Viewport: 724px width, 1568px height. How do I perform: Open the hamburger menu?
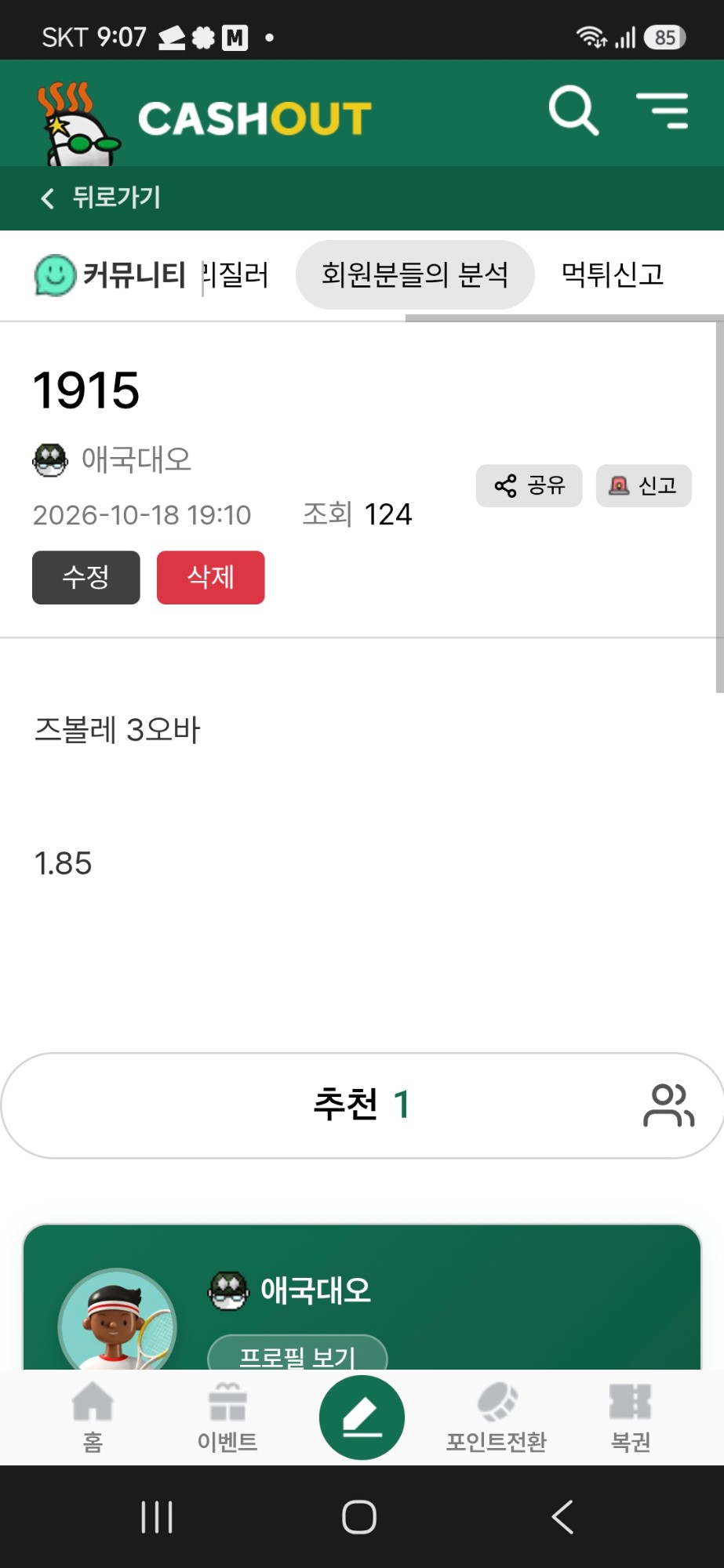662,111
